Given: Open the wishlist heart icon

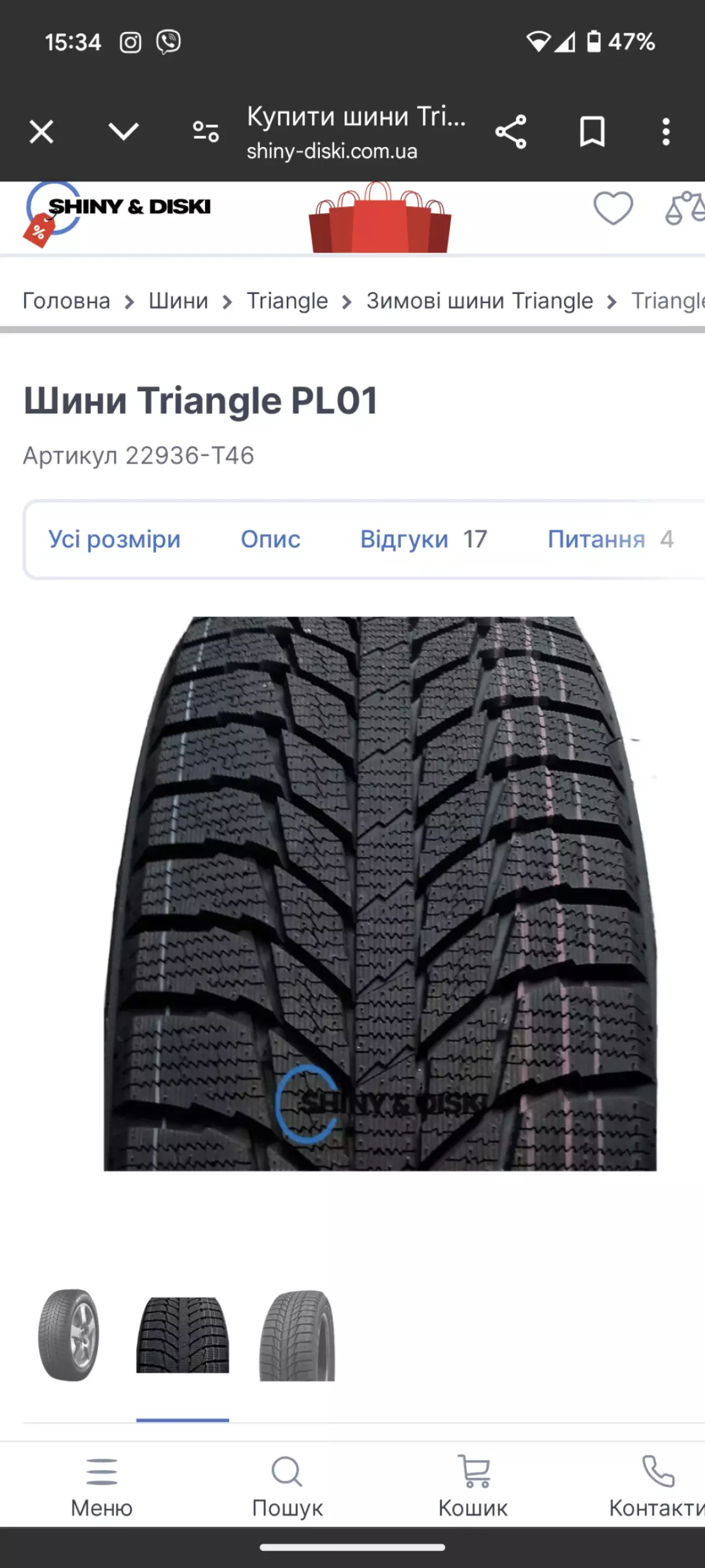Looking at the screenshot, I should (x=613, y=208).
